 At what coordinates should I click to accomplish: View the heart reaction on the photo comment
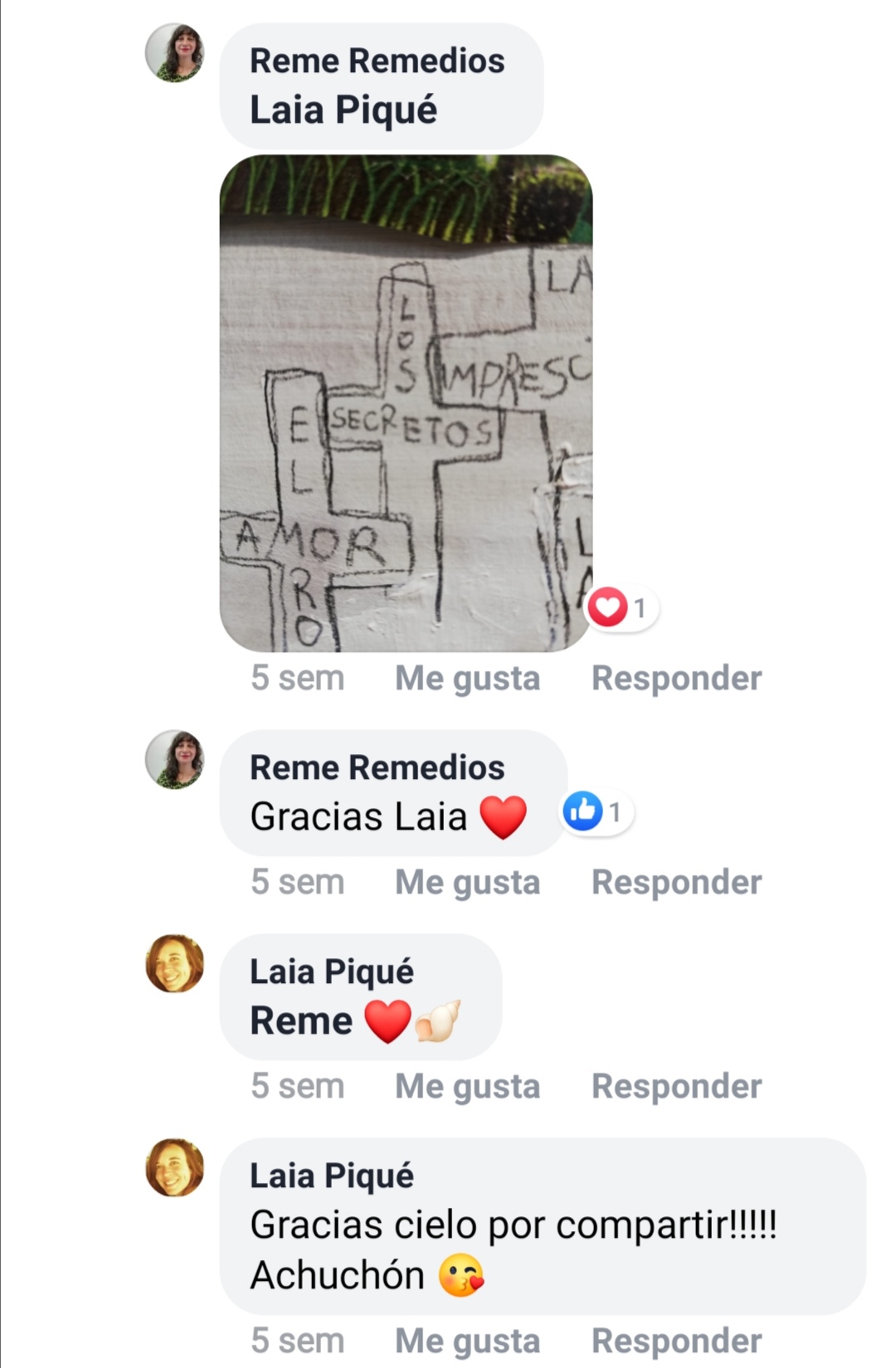[621, 608]
